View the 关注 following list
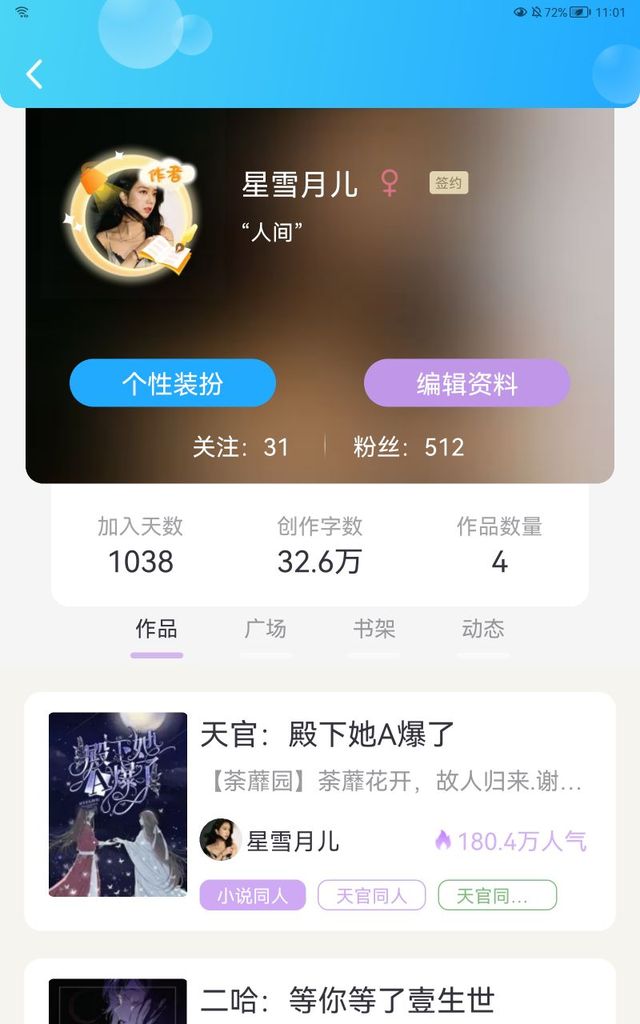The image size is (640, 1024). coord(241,447)
